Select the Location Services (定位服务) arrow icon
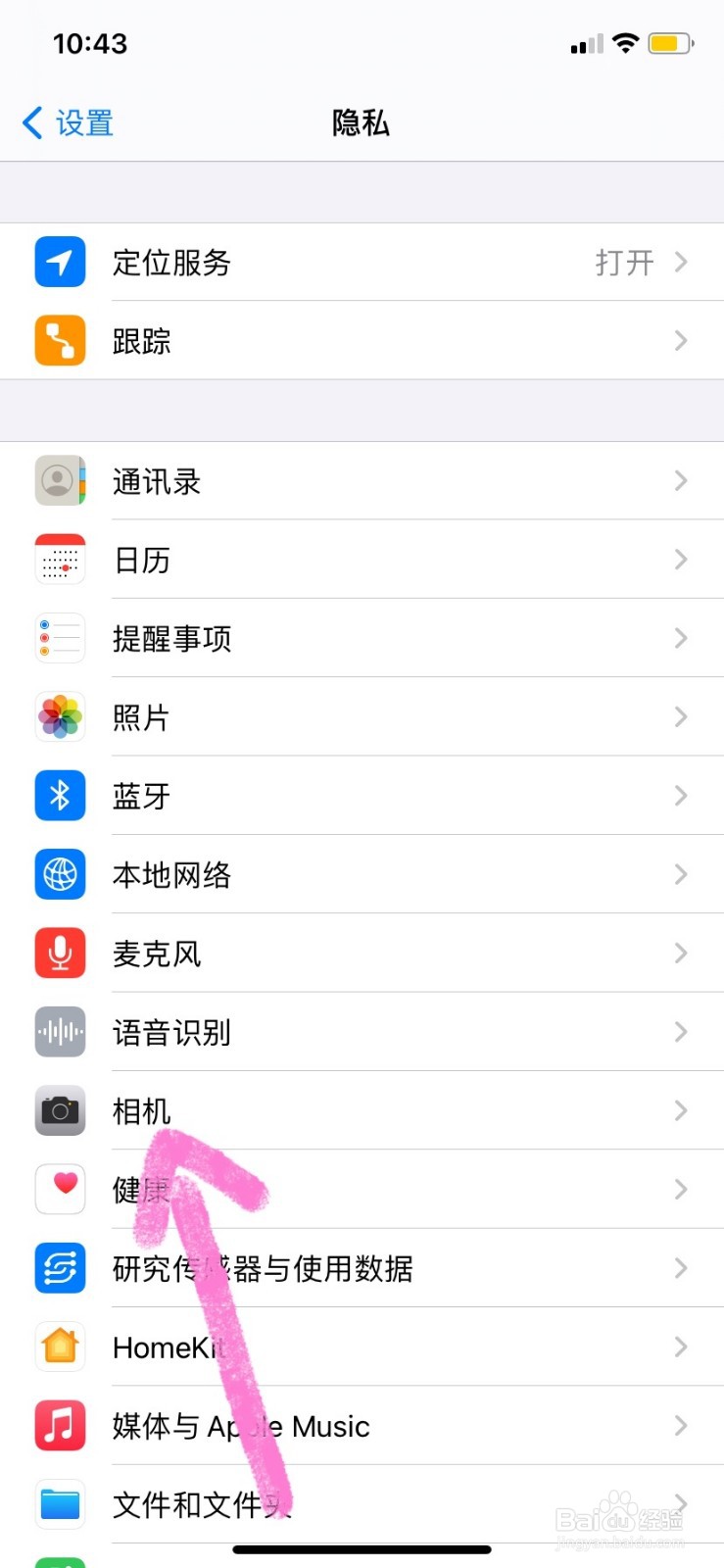This screenshot has width=724, height=1568. point(681,262)
